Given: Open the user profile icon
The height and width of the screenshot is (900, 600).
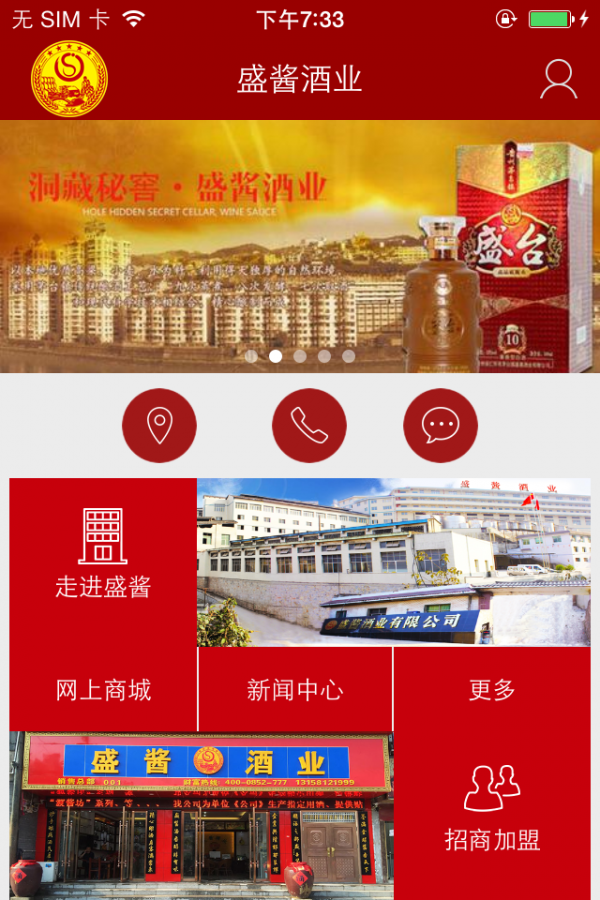Looking at the screenshot, I should (558, 79).
